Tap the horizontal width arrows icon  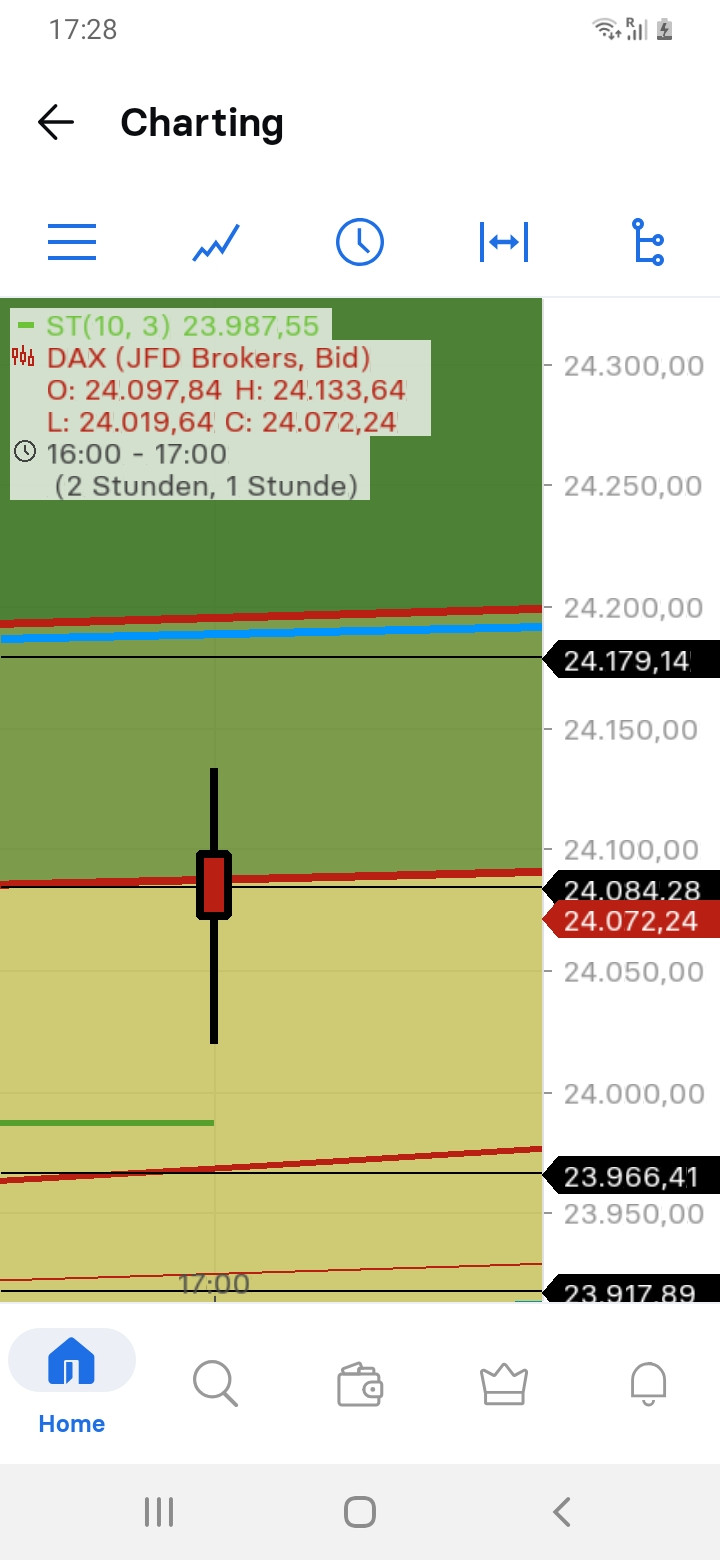(x=504, y=243)
